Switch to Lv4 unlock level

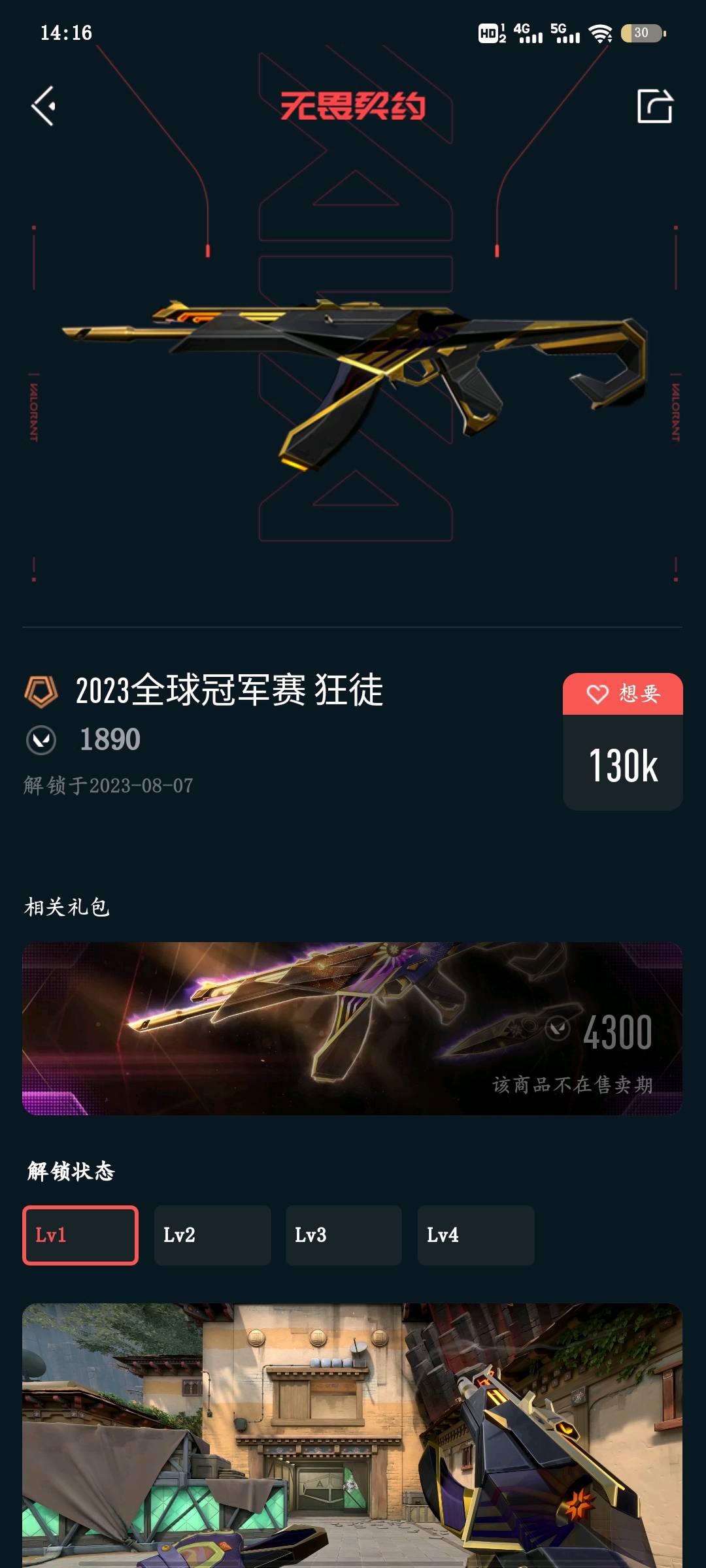476,1235
